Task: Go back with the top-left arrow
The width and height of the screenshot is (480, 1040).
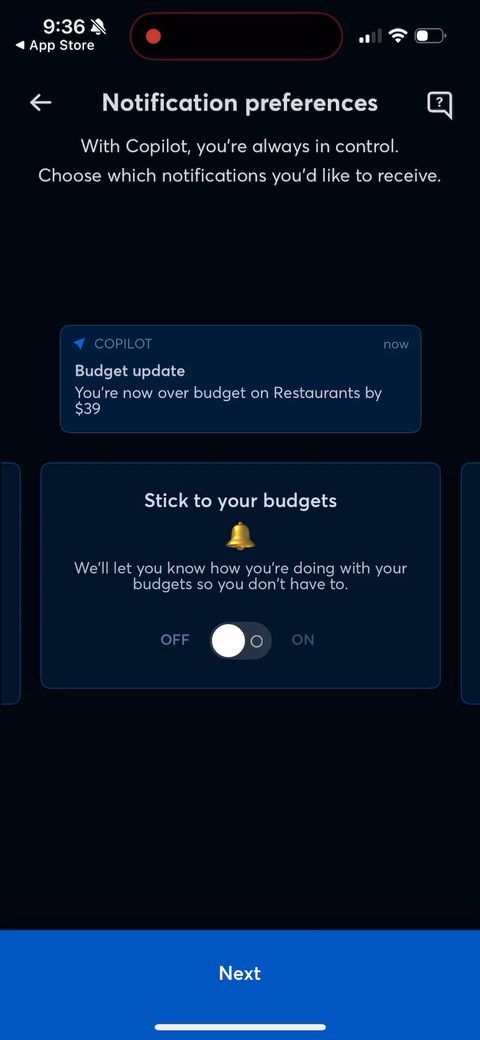Action: click(x=41, y=103)
